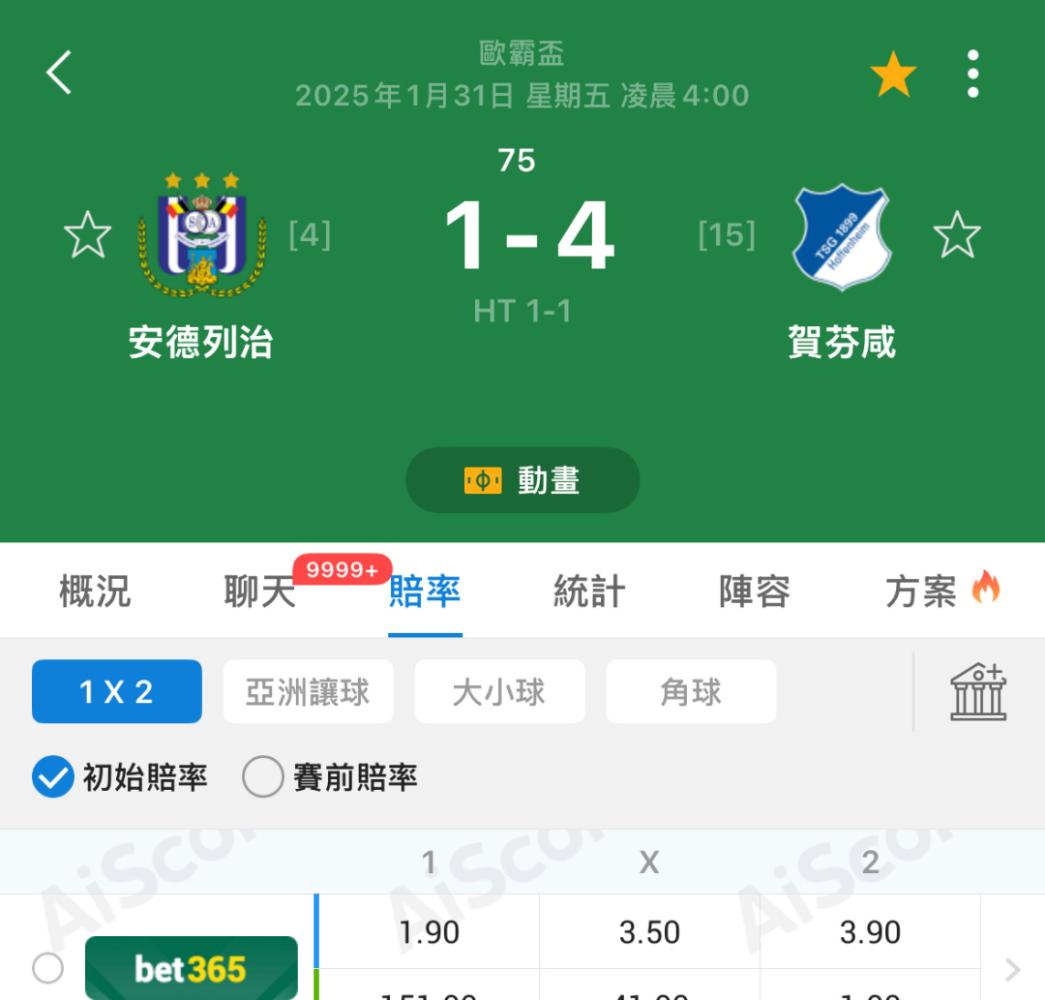Select the 角球 odds chip
1045x1000 pixels.
[x=690, y=691]
